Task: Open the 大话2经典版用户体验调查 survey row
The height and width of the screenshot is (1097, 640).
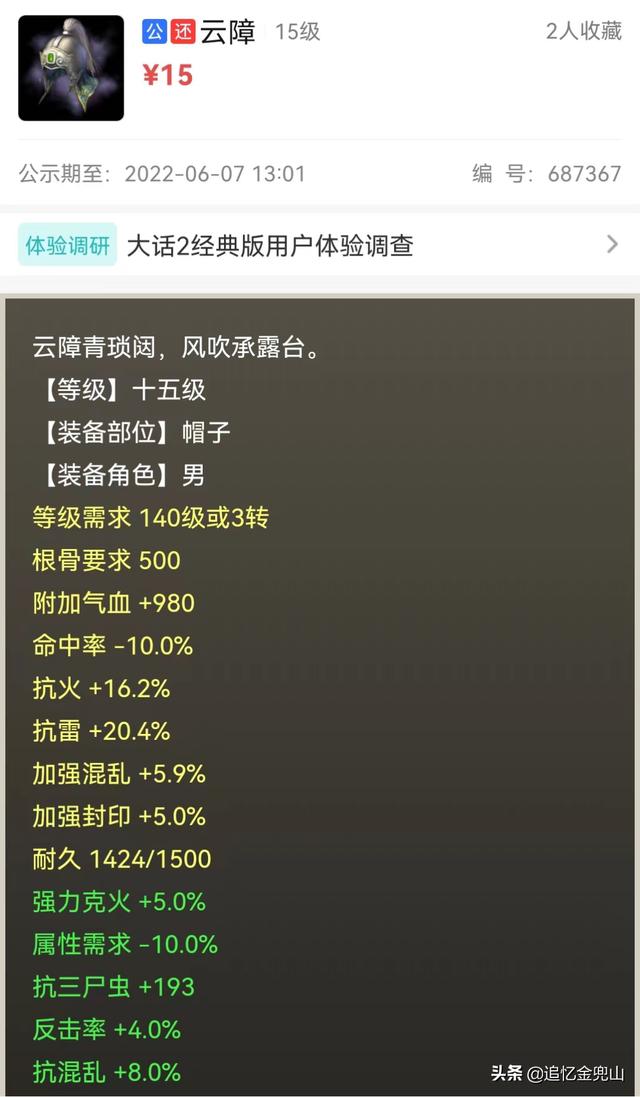Action: [320, 244]
